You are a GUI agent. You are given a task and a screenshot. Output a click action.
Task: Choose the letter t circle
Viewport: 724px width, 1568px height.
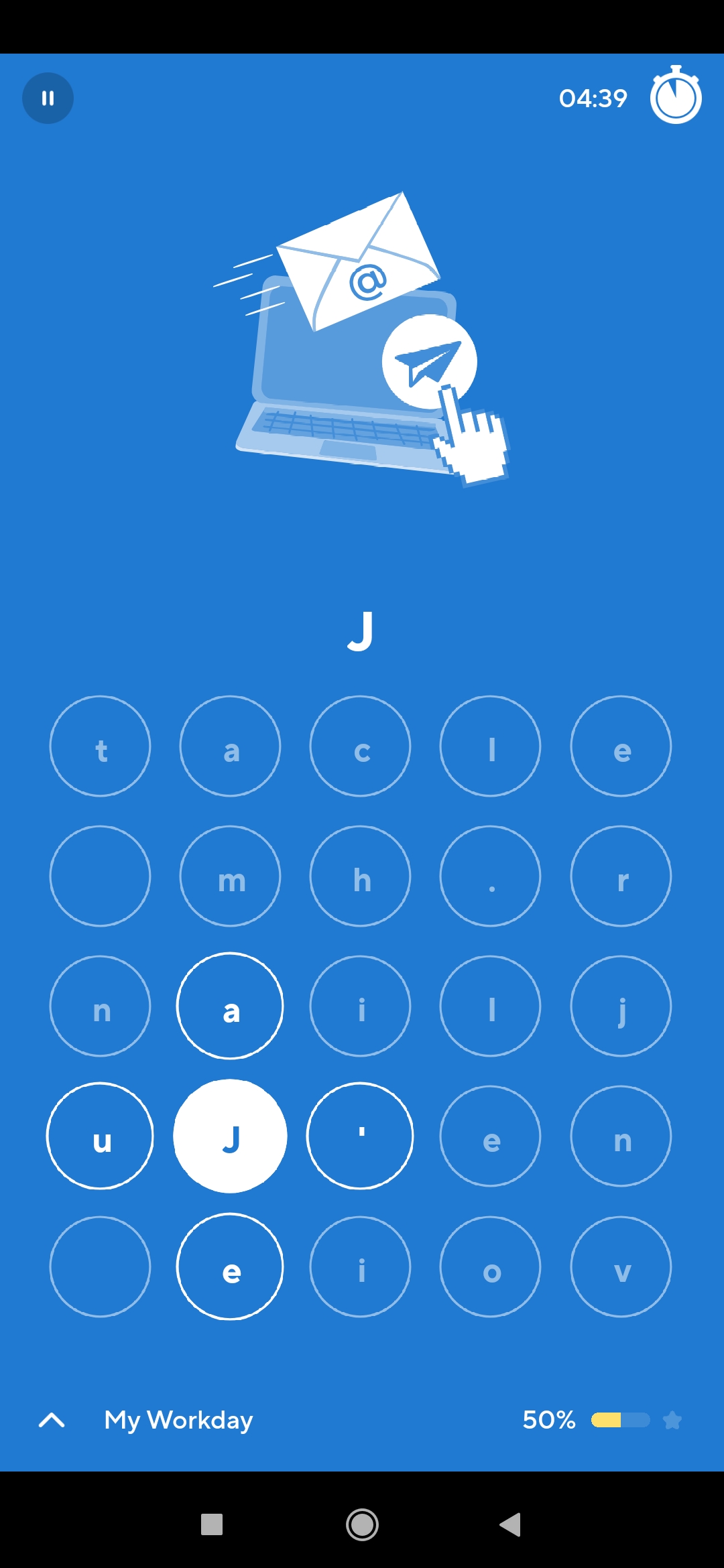pos(100,746)
